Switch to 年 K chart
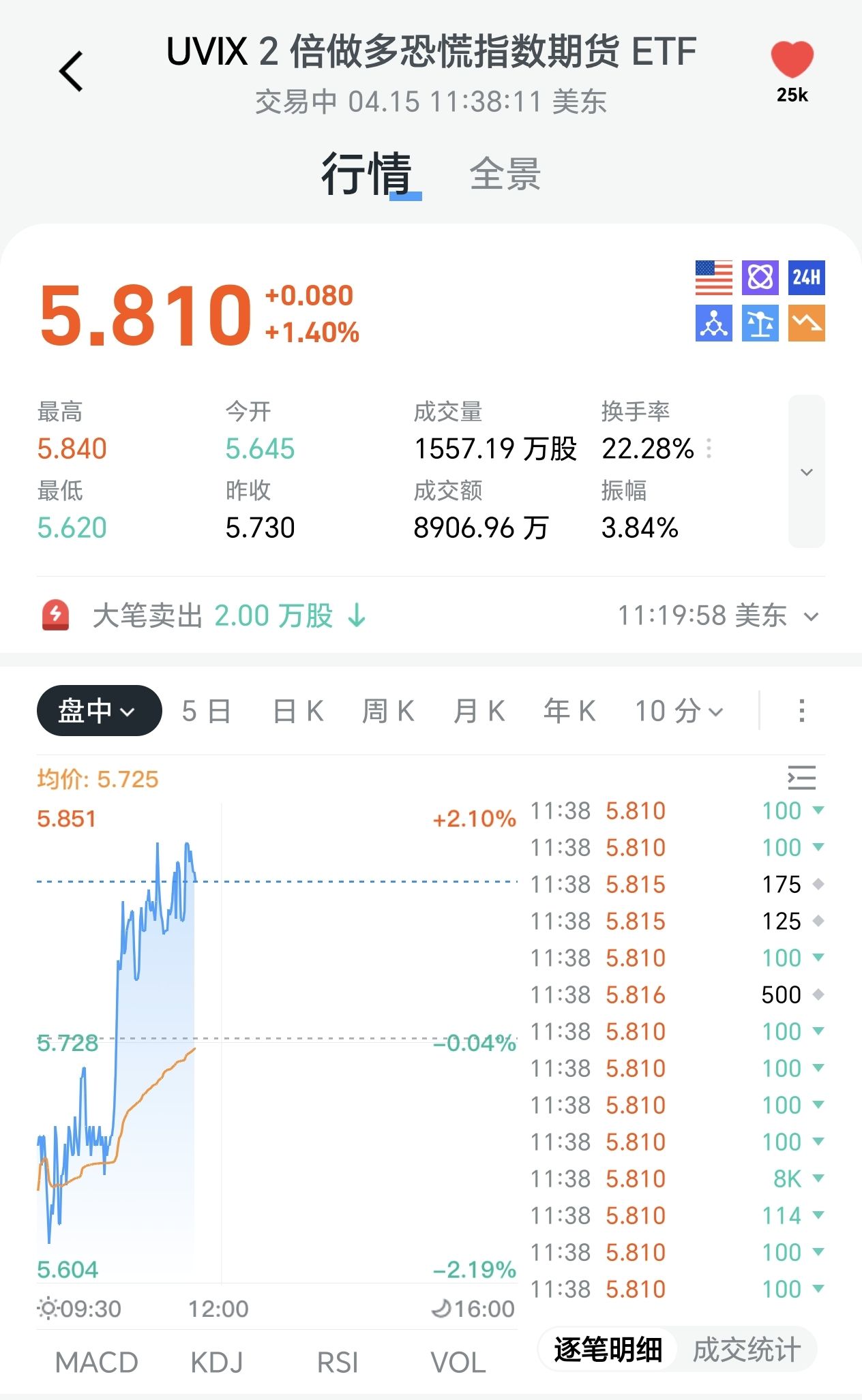Image resolution: width=862 pixels, height=1400 pixels. tap(569, 711)
